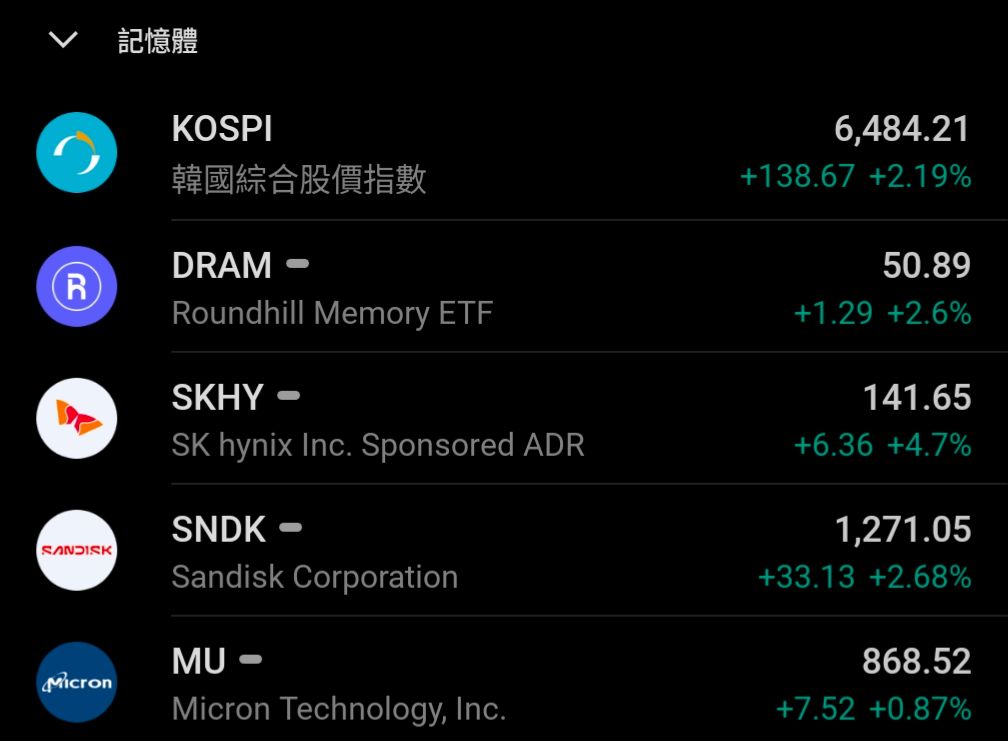The height and width of the screenshot is (741, 1008).
Task: View SKHY SK hynix ADR details
Action: coord(504,418)
